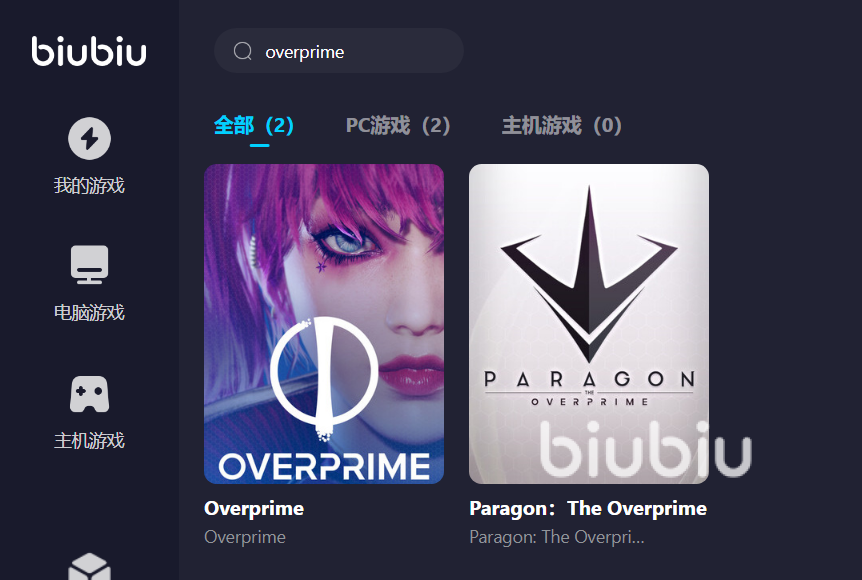Open the Overprime game card
862x580 pixels.
[324, 324]
